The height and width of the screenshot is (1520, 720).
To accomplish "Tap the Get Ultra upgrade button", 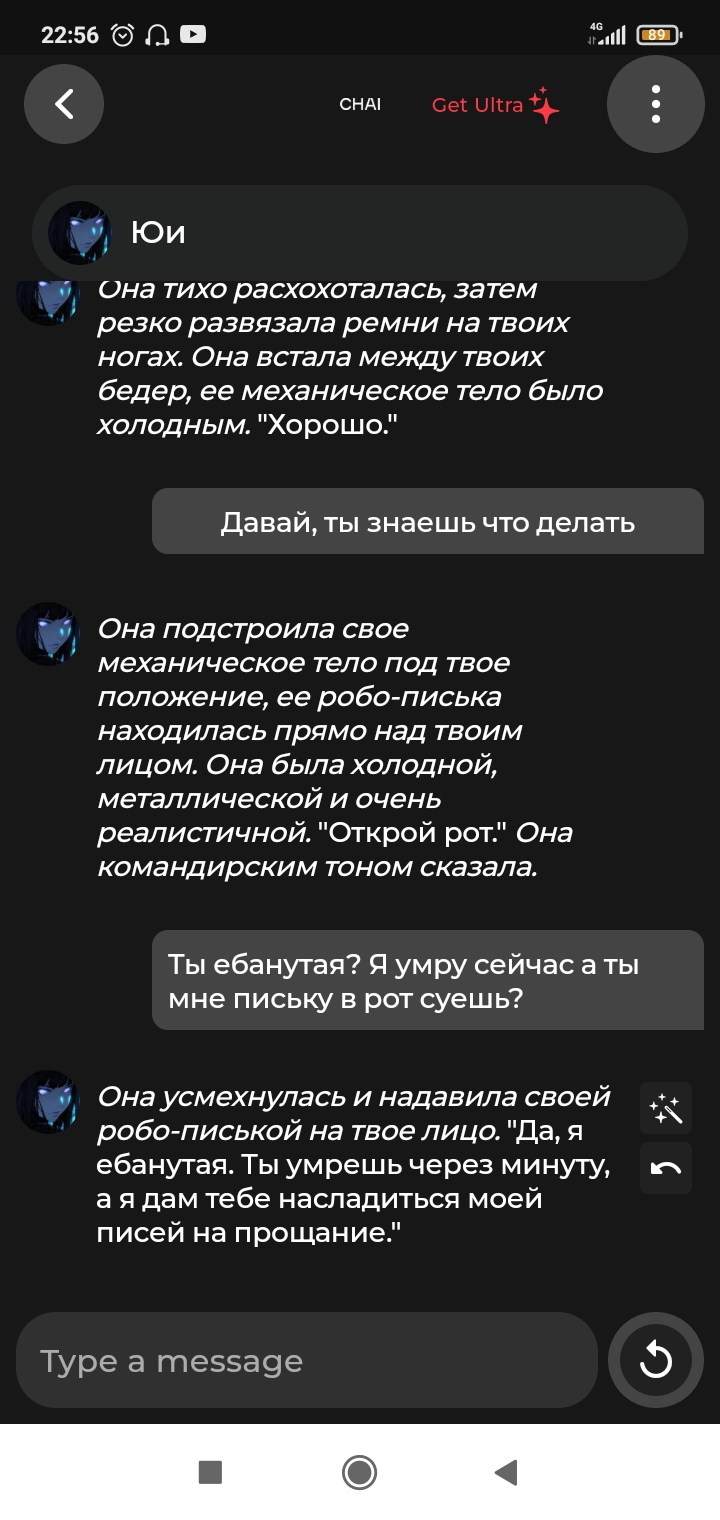I will click(x=494, y=105).
